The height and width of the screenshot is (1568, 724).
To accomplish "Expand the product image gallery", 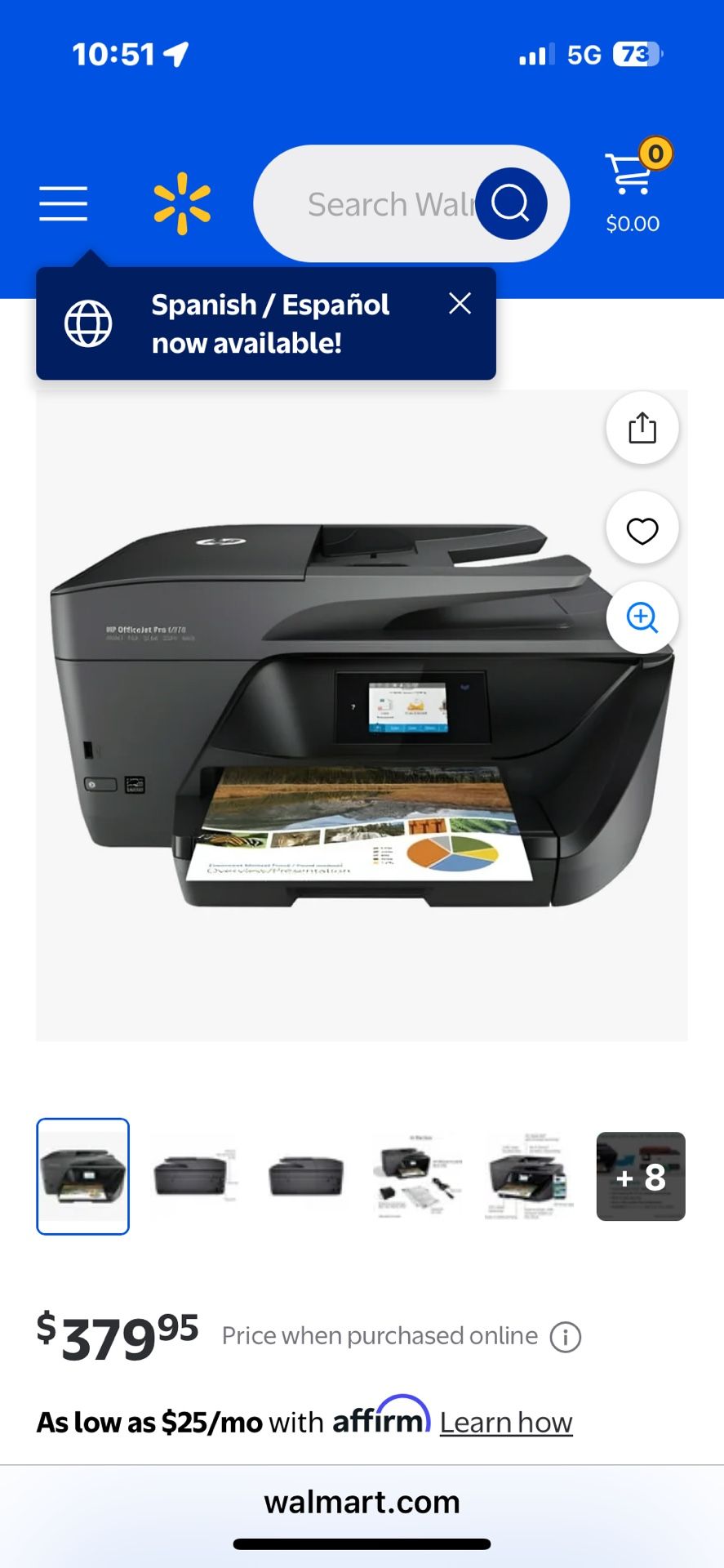I will pyautogui.click(x=642, y=618).
